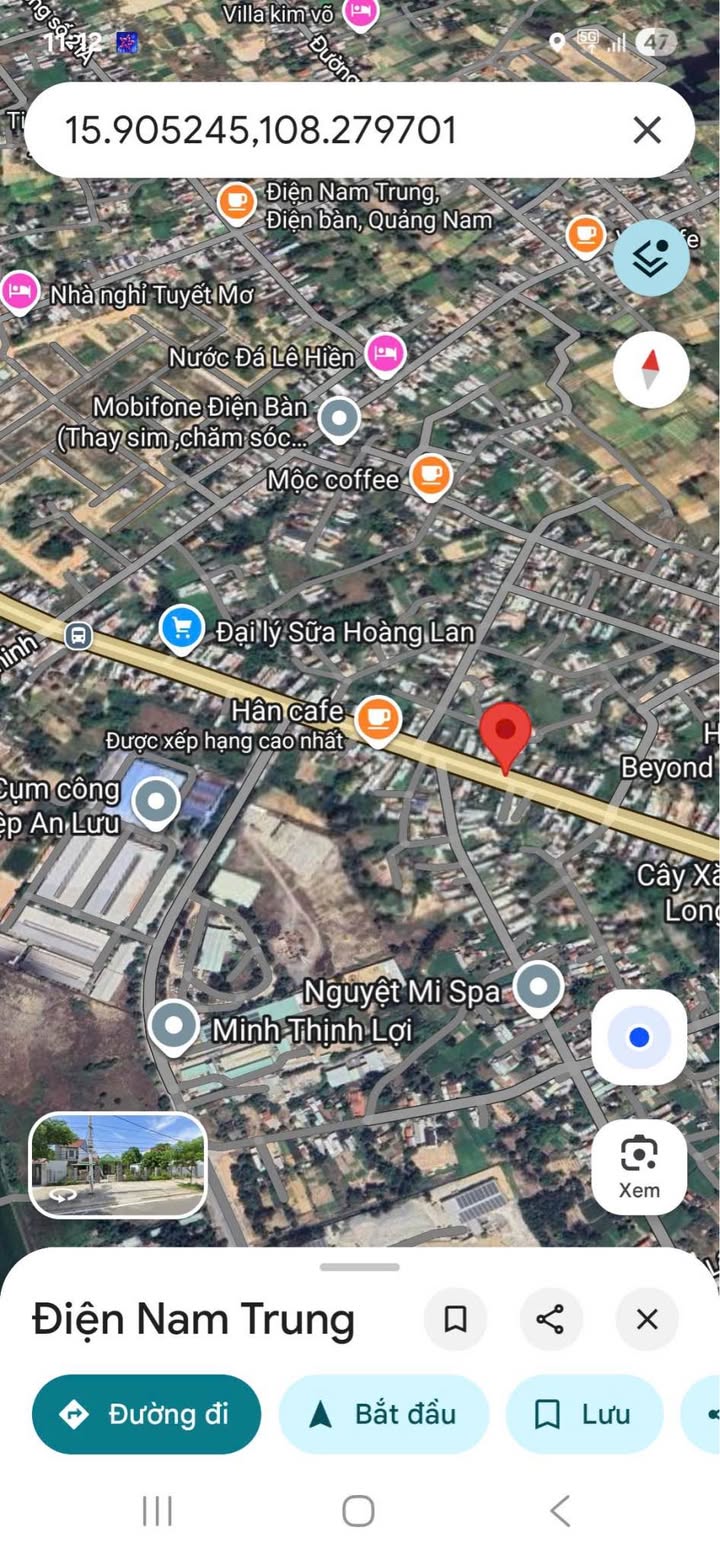Image resolution: width=720 pixels, height=1559 pixels.
Task: Go back with the system back button
Action: point(560,1510)
